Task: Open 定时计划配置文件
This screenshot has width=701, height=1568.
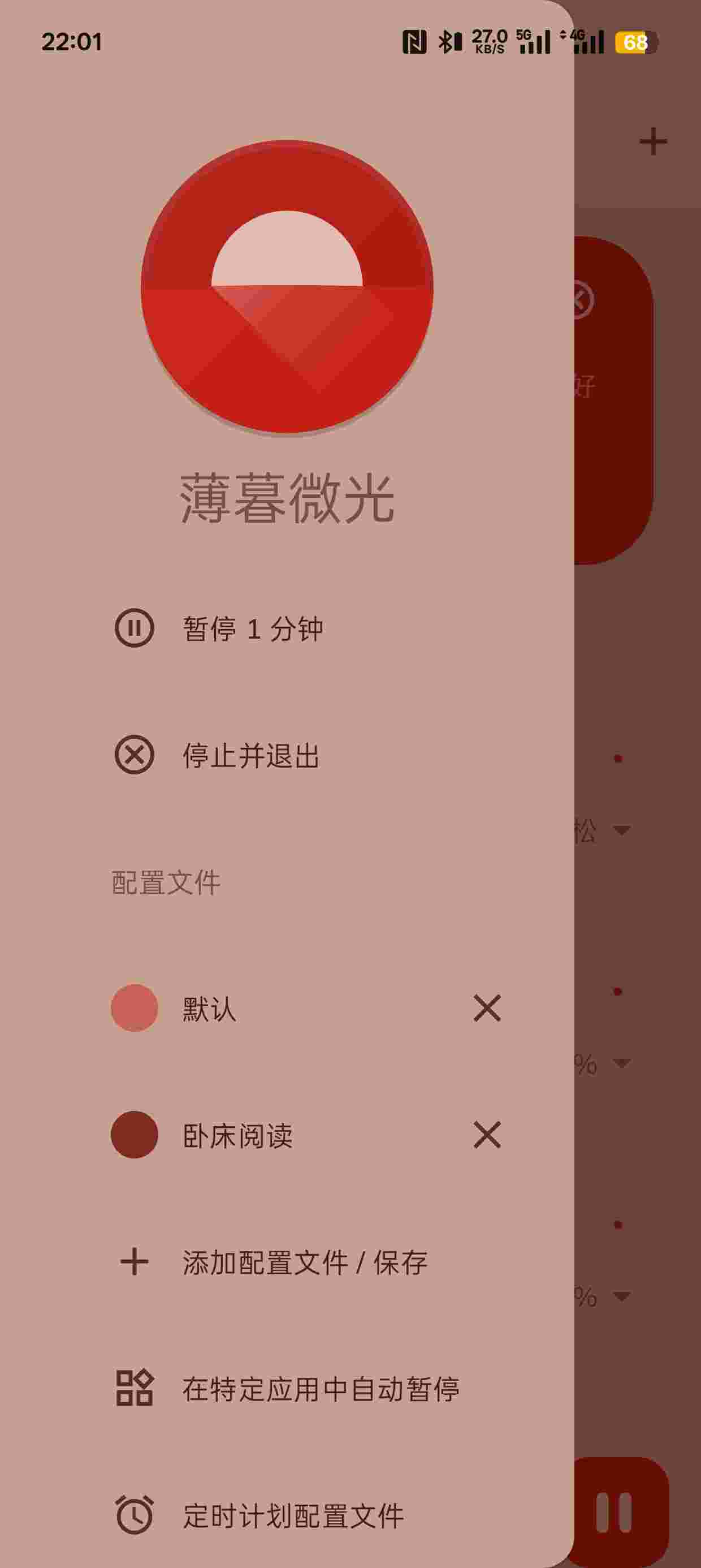Action: 293,1515
